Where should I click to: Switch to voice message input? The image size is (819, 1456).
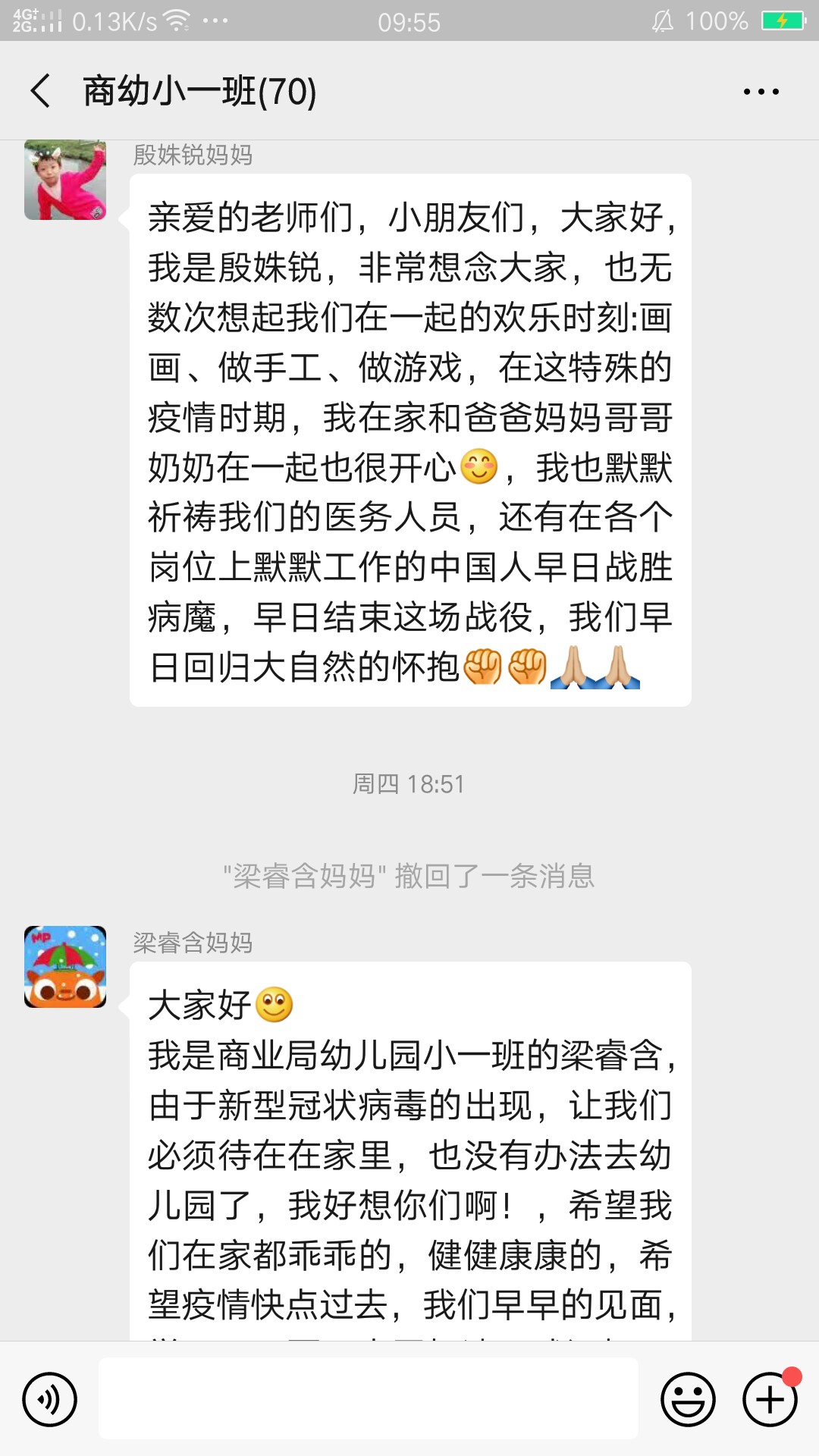(50, 1399)
